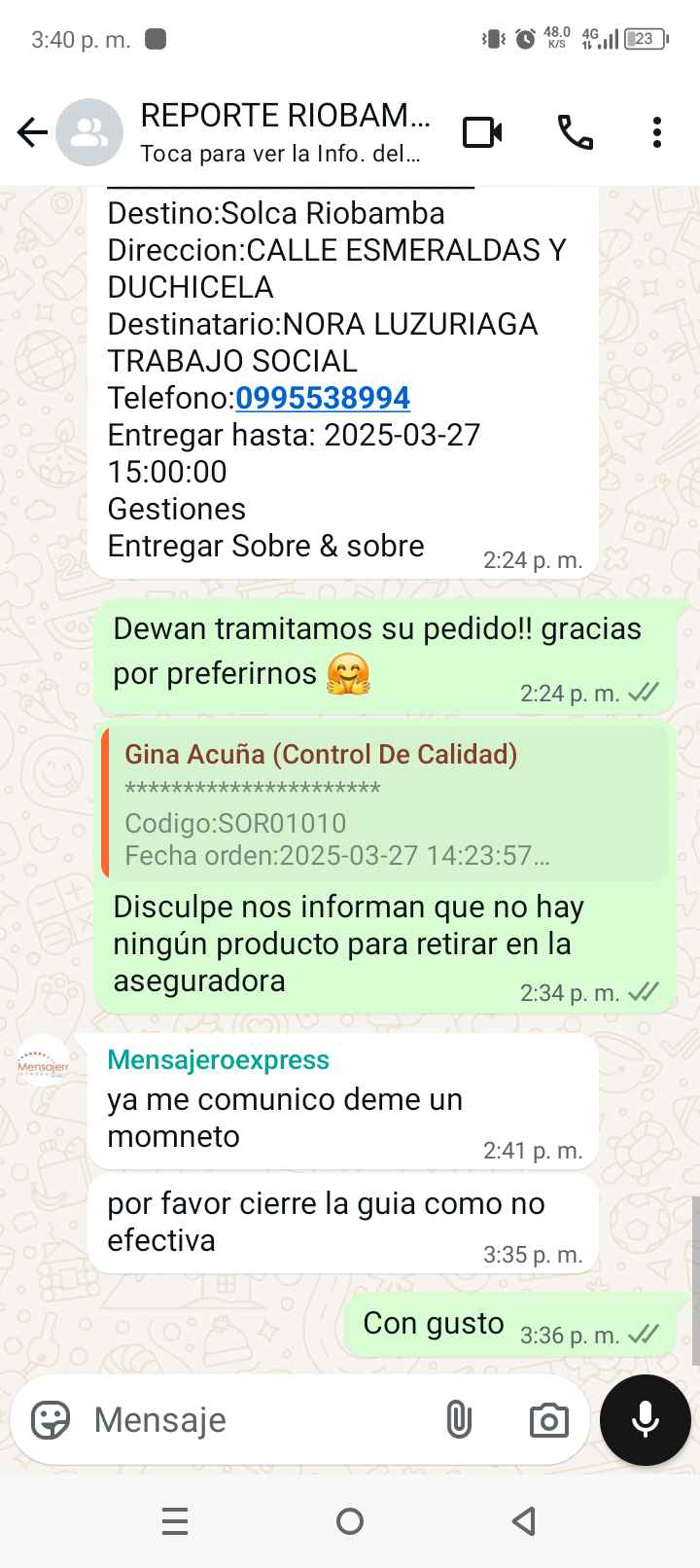Open the camera from the message bar

pos(548,1420)
